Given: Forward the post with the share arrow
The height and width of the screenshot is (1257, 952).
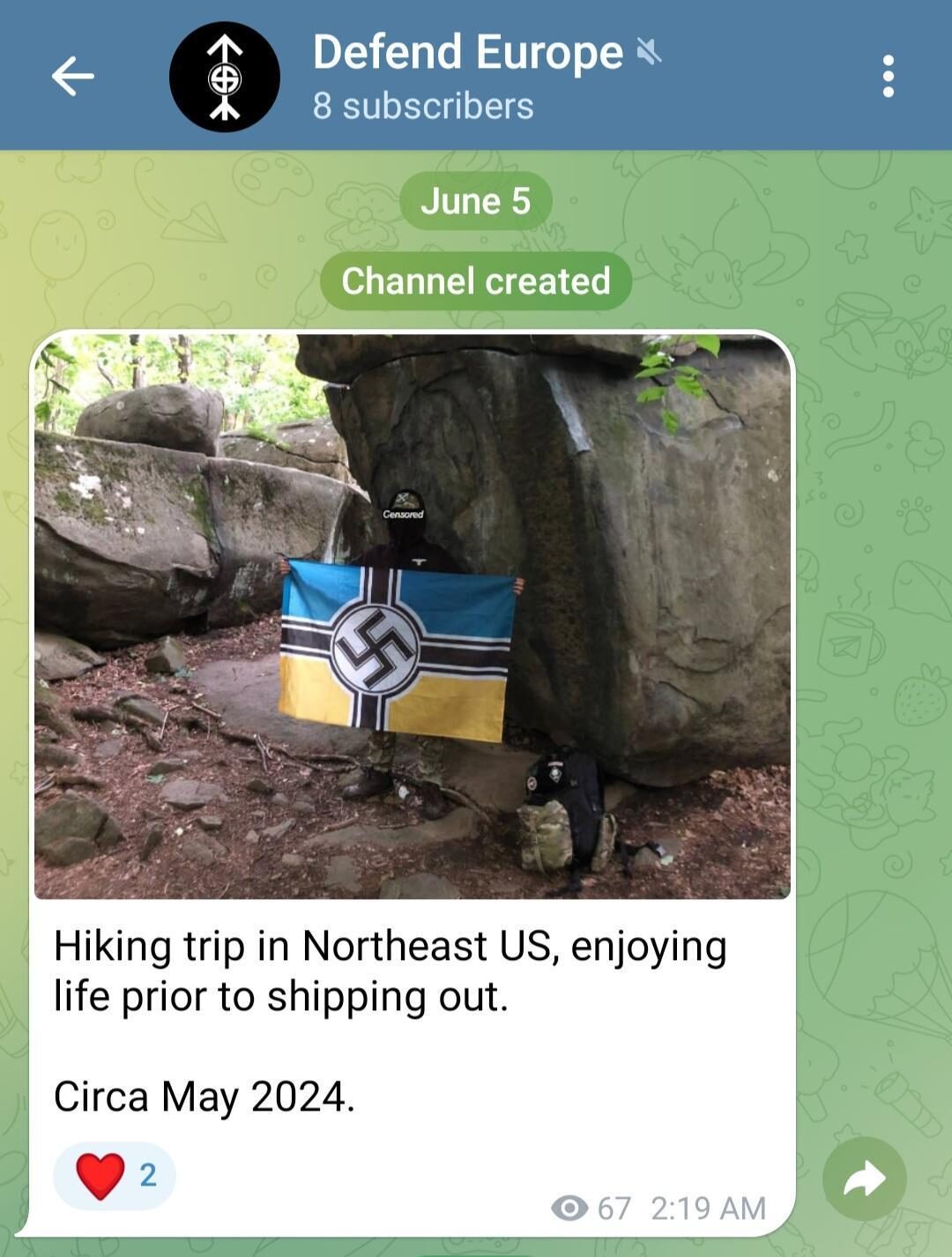Looking at the screenshot, I should point(864,1179).
